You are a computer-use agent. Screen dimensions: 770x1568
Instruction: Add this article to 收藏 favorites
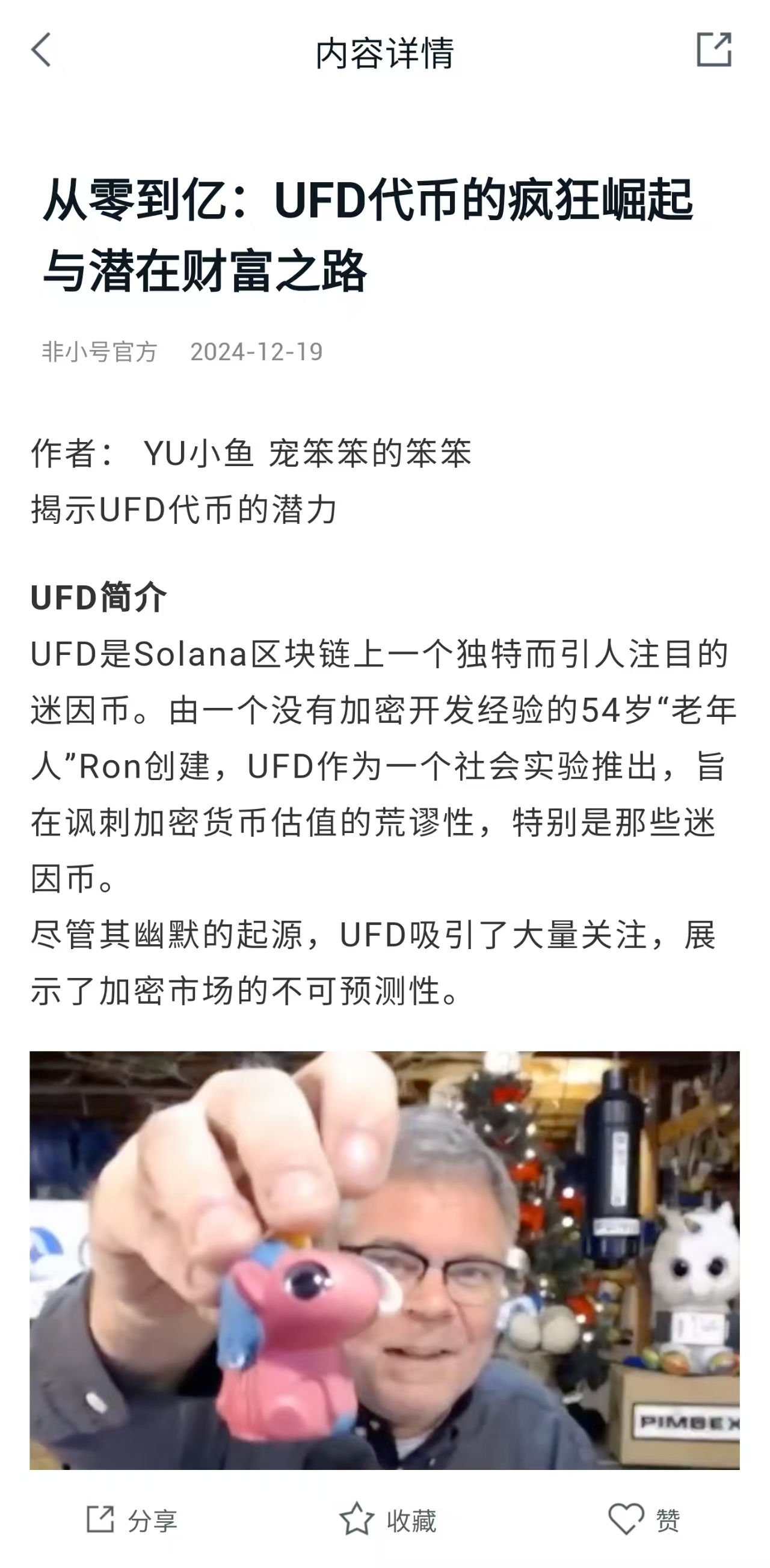coord(388,1520)
